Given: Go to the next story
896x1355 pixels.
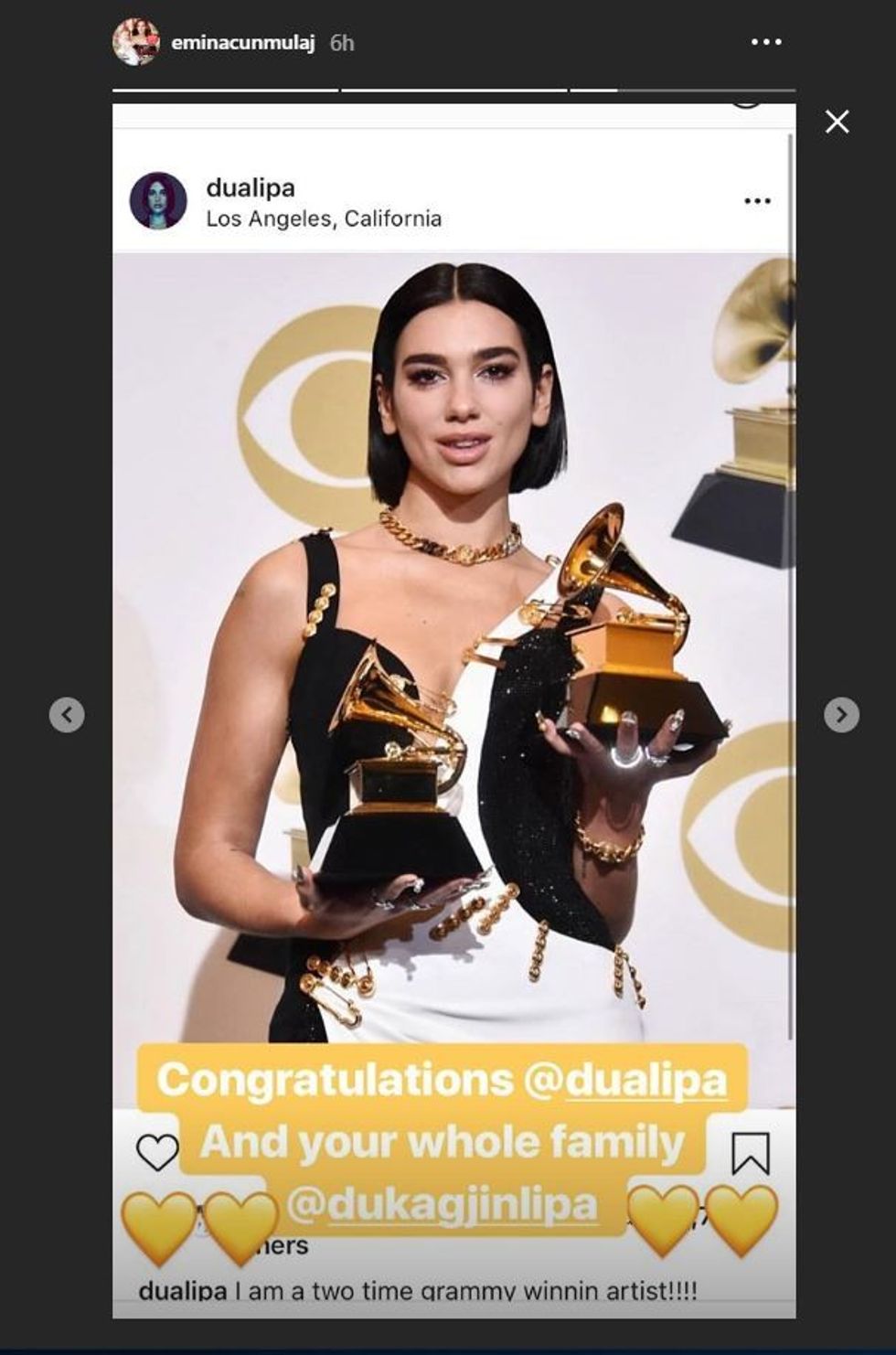Looking at the screenshot, I should [841, 714].
